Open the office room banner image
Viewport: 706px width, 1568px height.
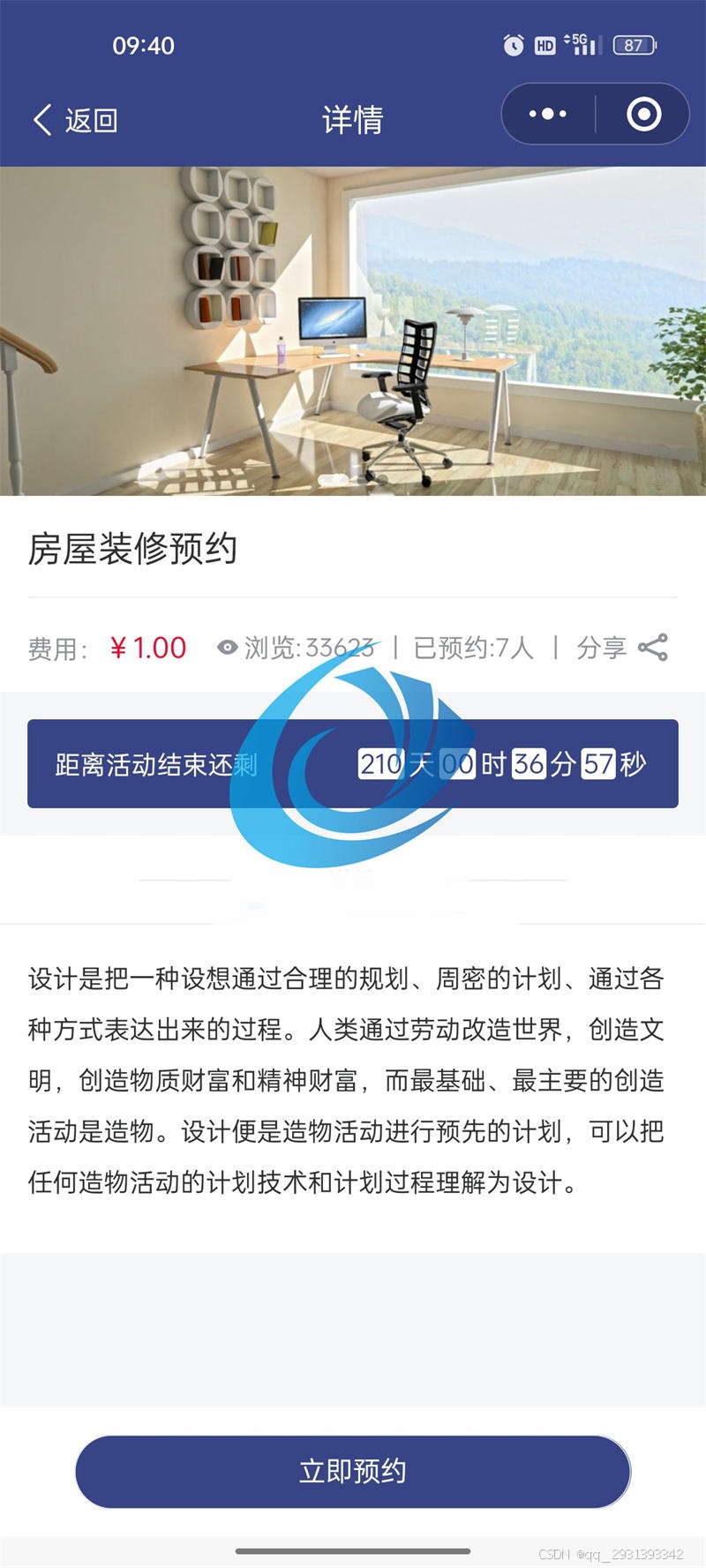[x=353, y=331]
